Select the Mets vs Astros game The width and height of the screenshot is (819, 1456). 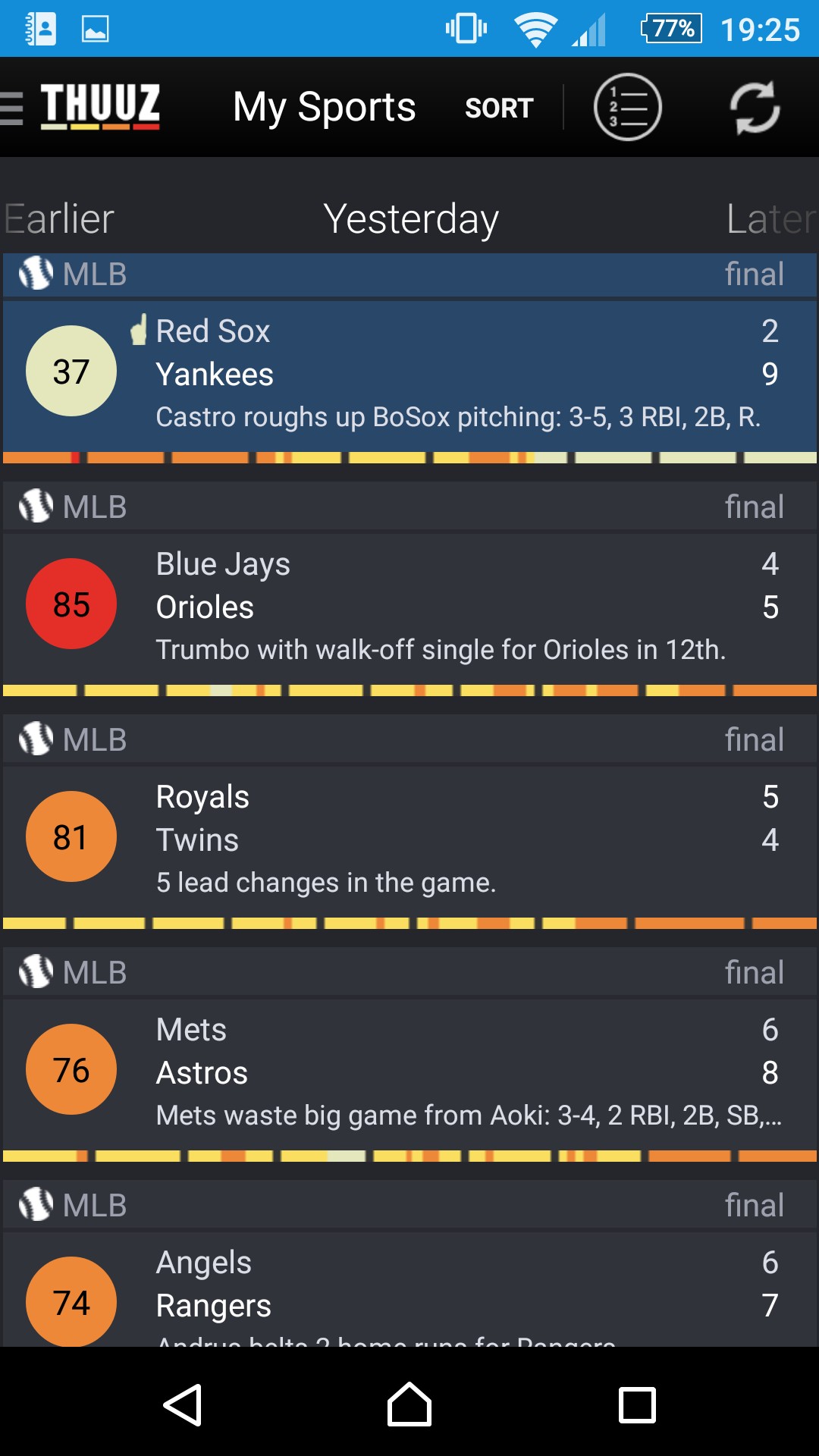coord(409,1072)
